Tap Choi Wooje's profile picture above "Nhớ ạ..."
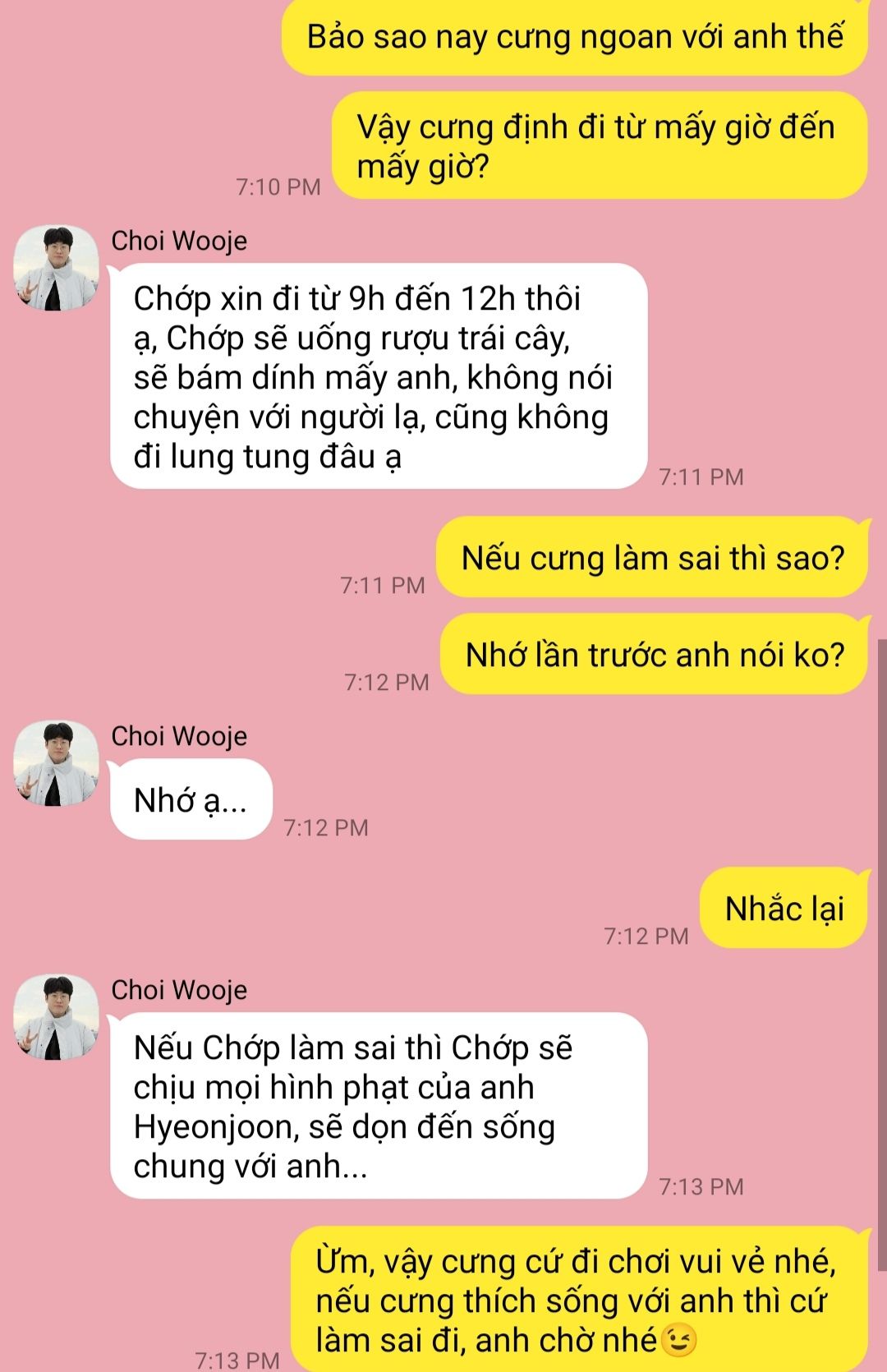 pyautogui.click(x=56, y=763)
